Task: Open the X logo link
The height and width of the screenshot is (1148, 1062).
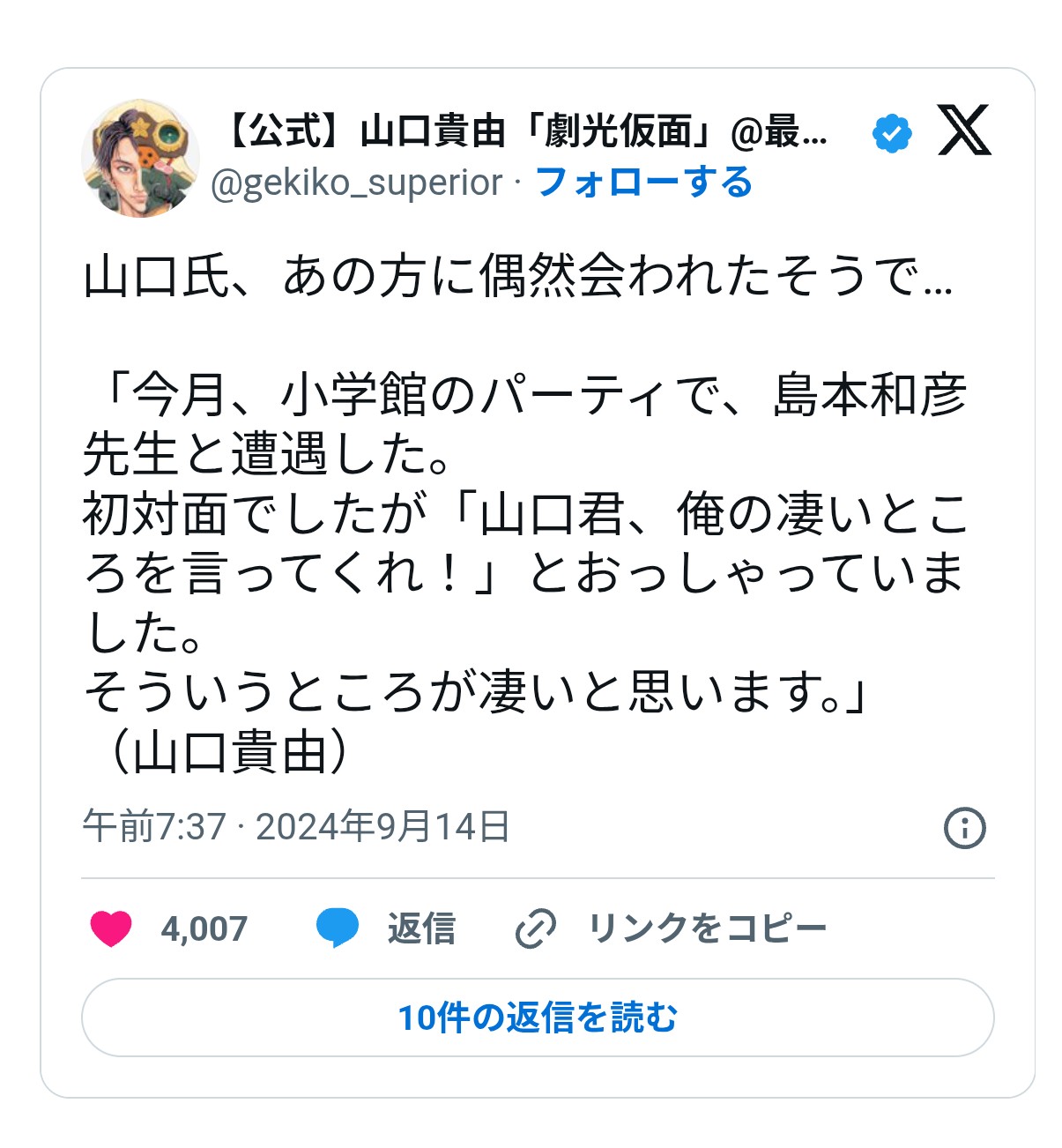Action: [963, 130]
